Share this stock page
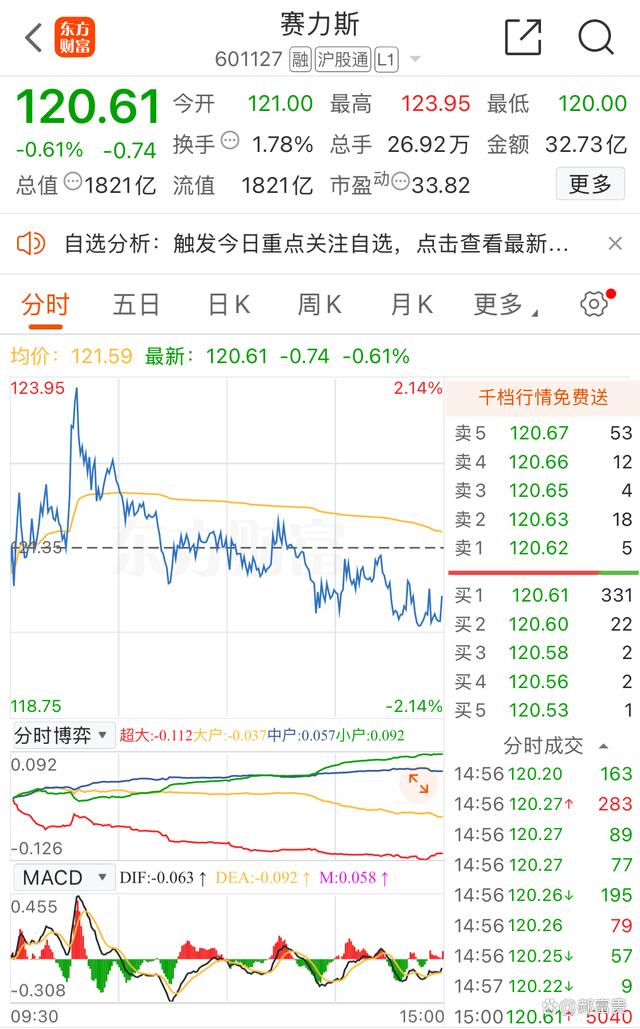 (523, 37)
